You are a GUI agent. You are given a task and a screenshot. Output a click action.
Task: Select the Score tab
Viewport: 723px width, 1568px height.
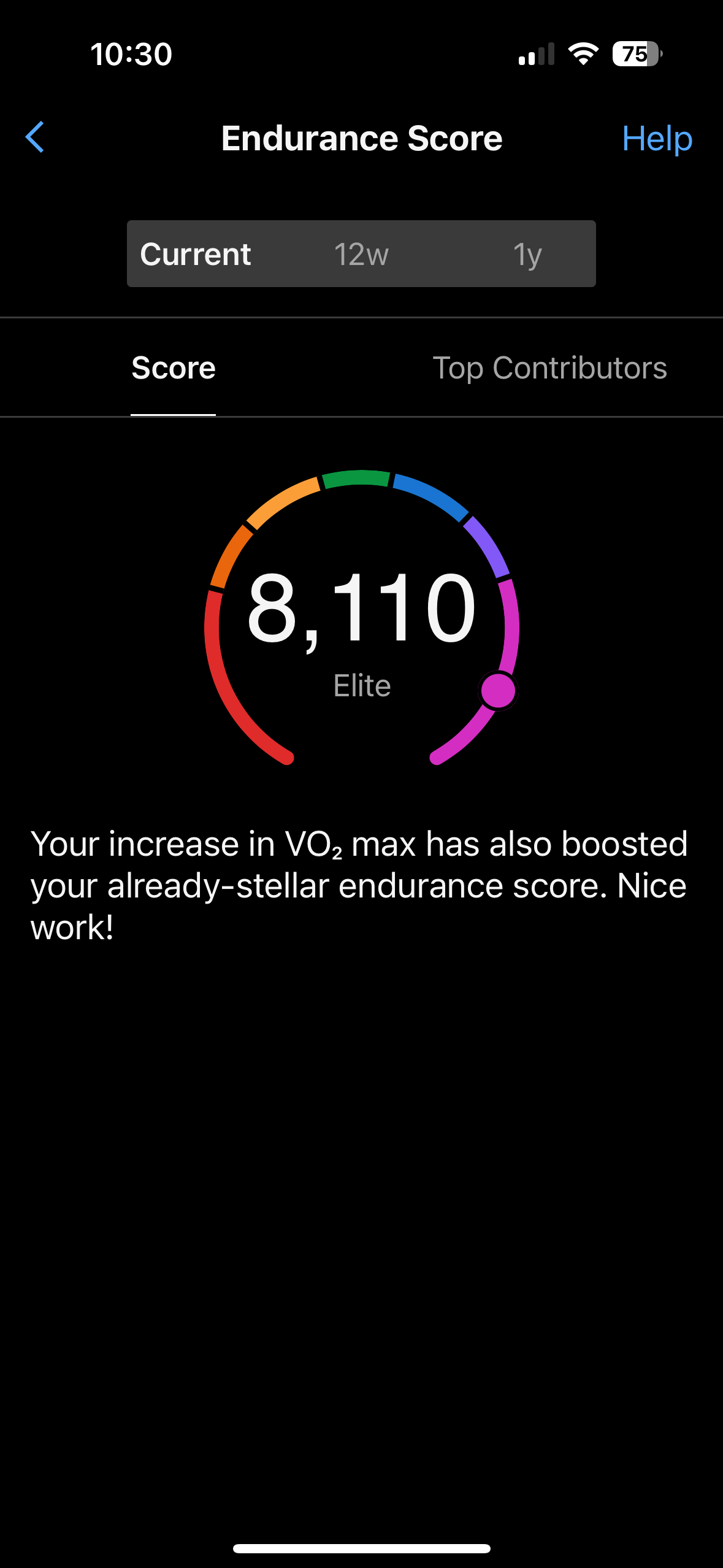(x=174, y=368)
